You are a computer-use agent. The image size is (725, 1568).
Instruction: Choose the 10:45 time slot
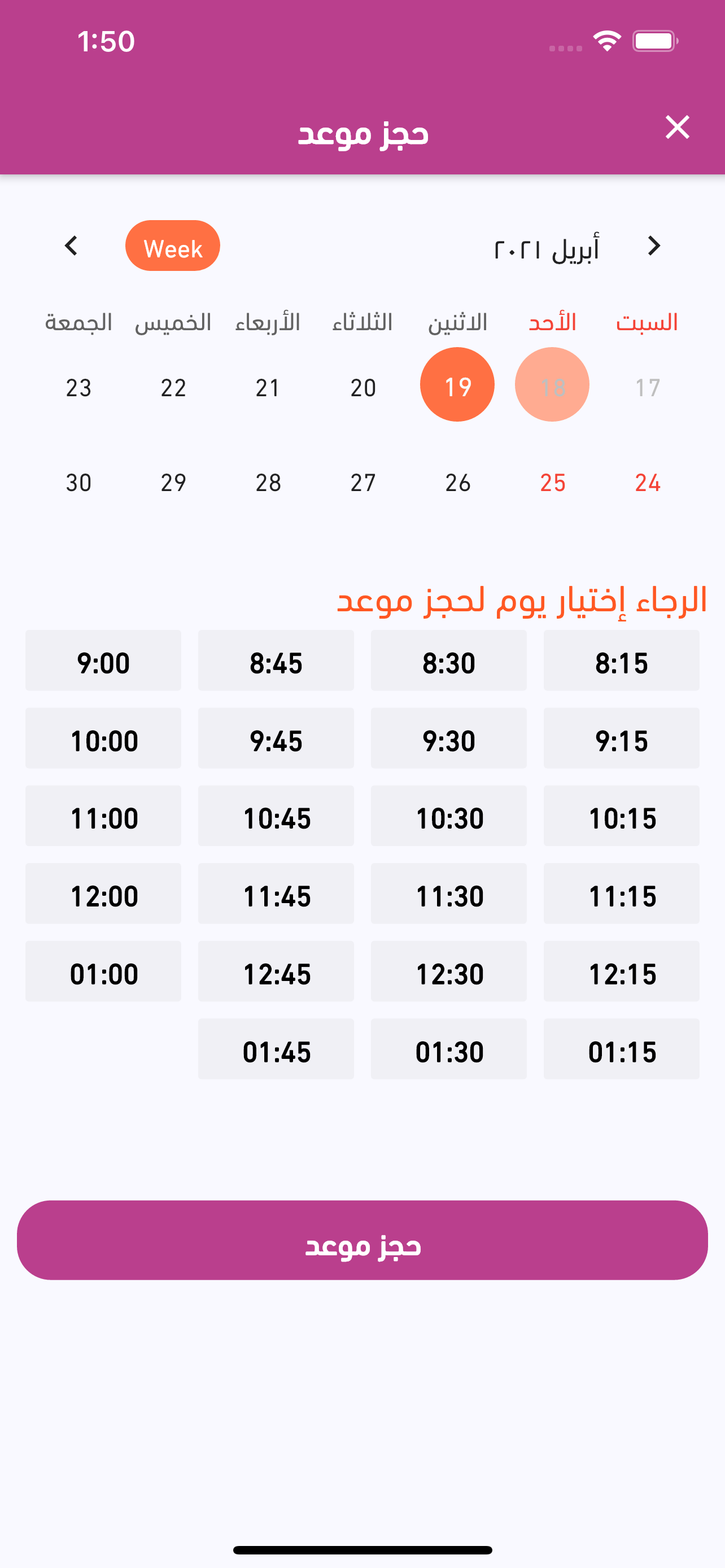pyautogui.click(x=276, y=817)
